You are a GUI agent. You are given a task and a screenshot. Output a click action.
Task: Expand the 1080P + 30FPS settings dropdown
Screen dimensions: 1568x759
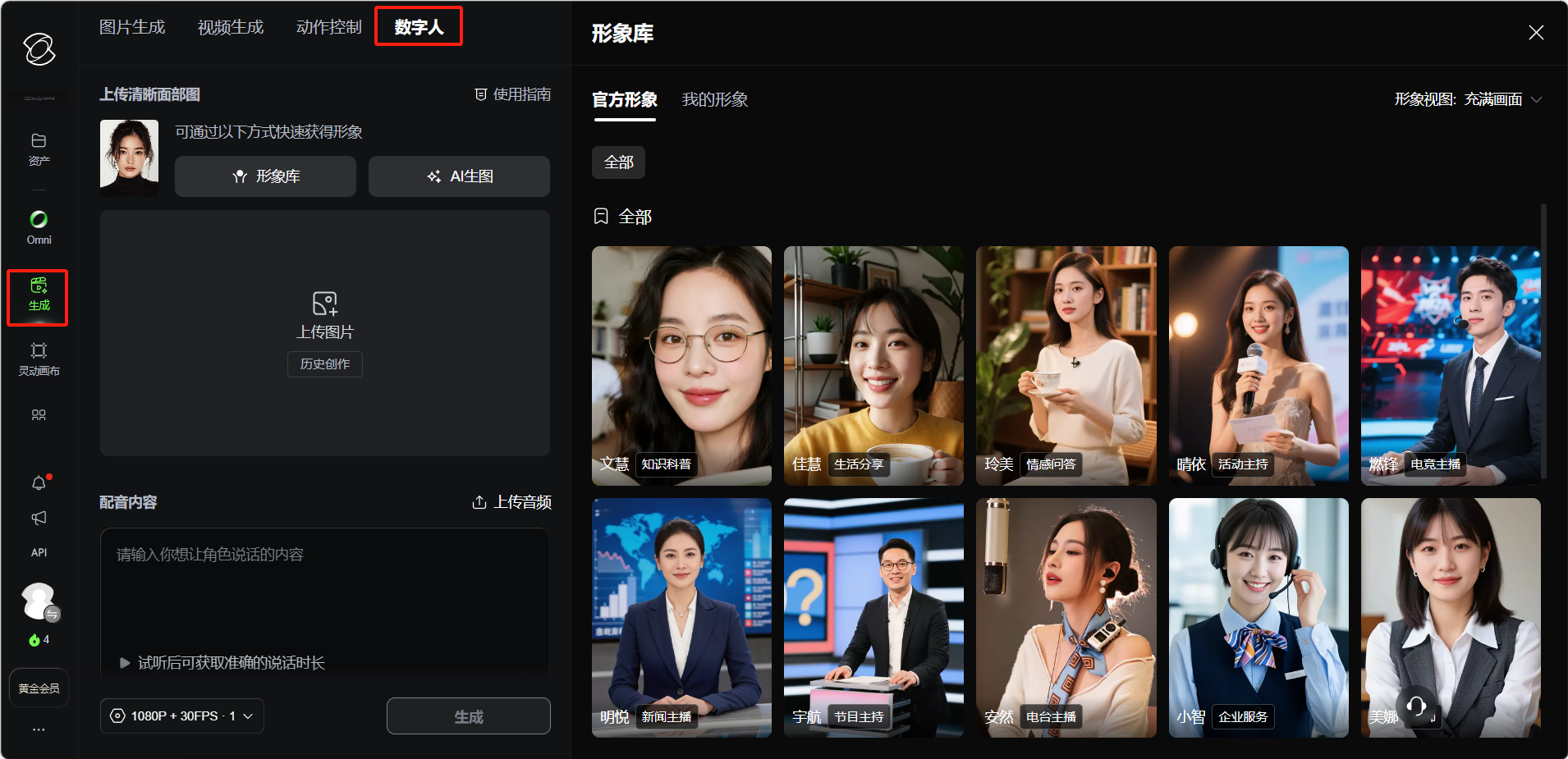(x=182, y=716)
